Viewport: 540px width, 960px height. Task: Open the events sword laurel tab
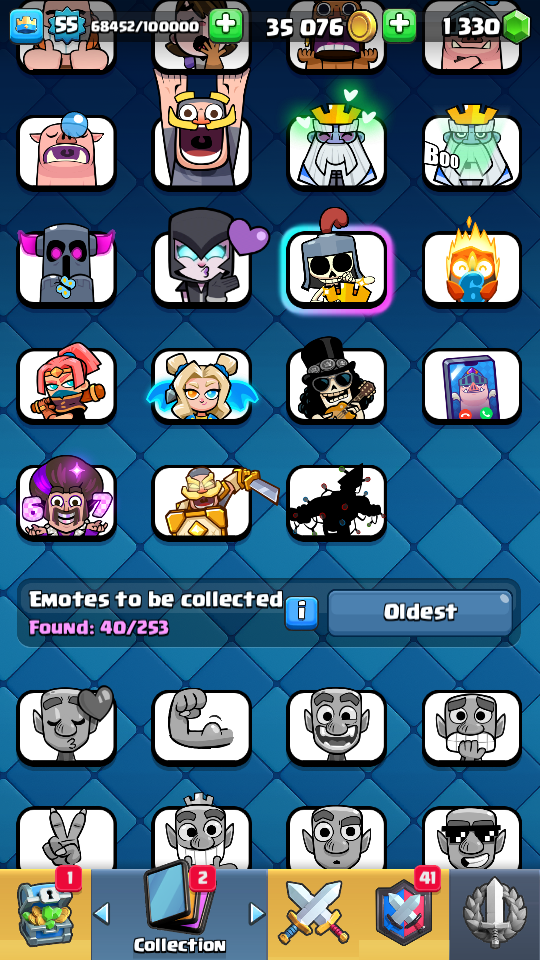[495, 914]
